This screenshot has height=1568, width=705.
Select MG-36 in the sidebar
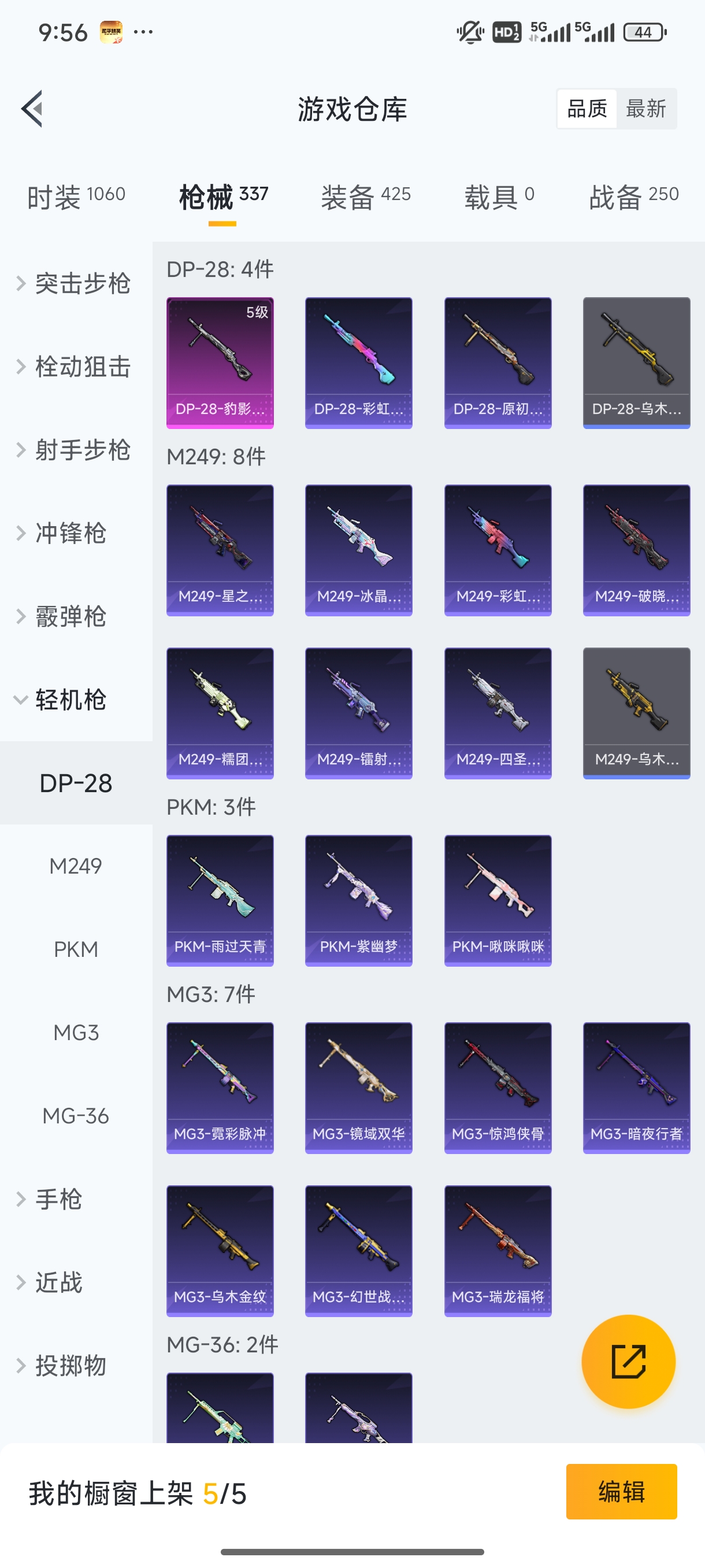(76, 1116)
